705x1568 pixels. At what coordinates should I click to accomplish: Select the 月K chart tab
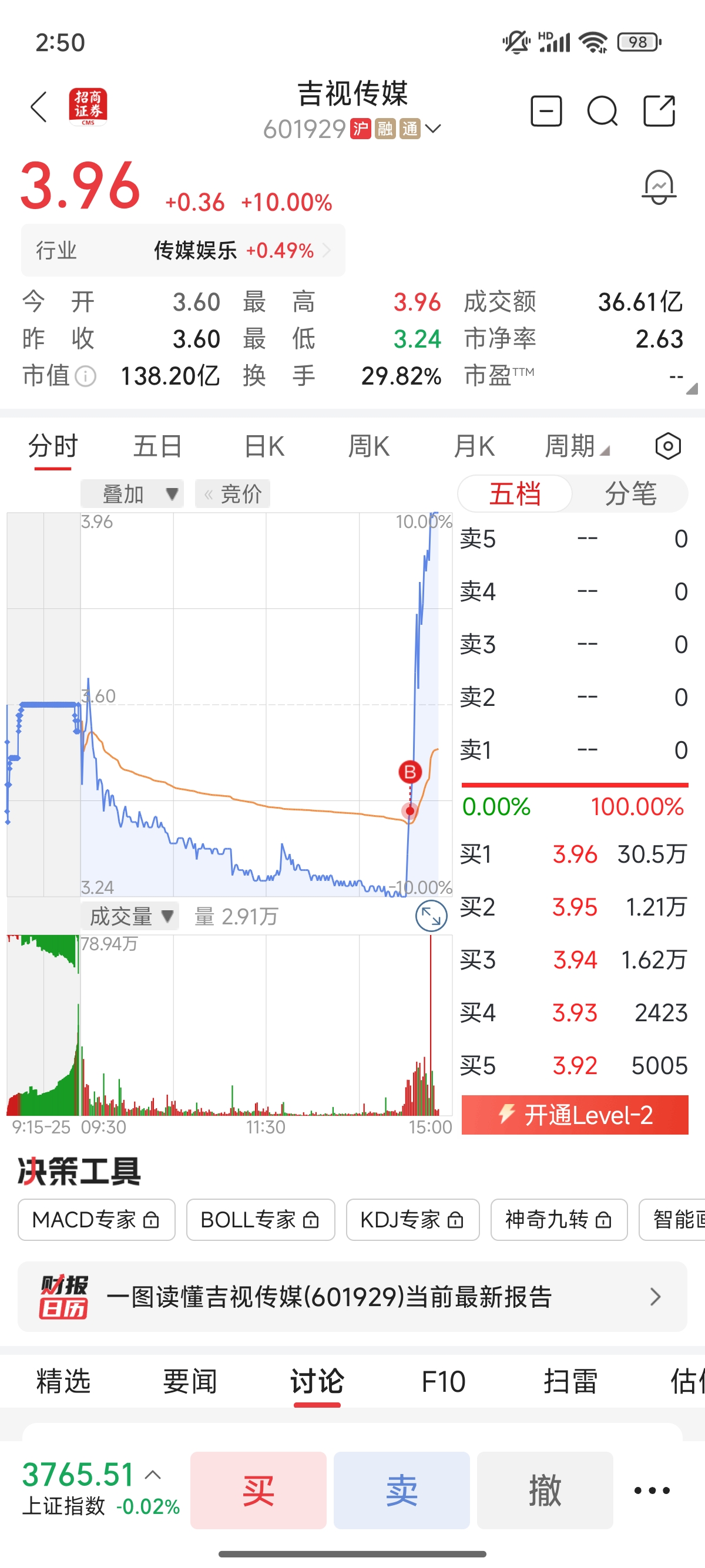pos(474,447)
